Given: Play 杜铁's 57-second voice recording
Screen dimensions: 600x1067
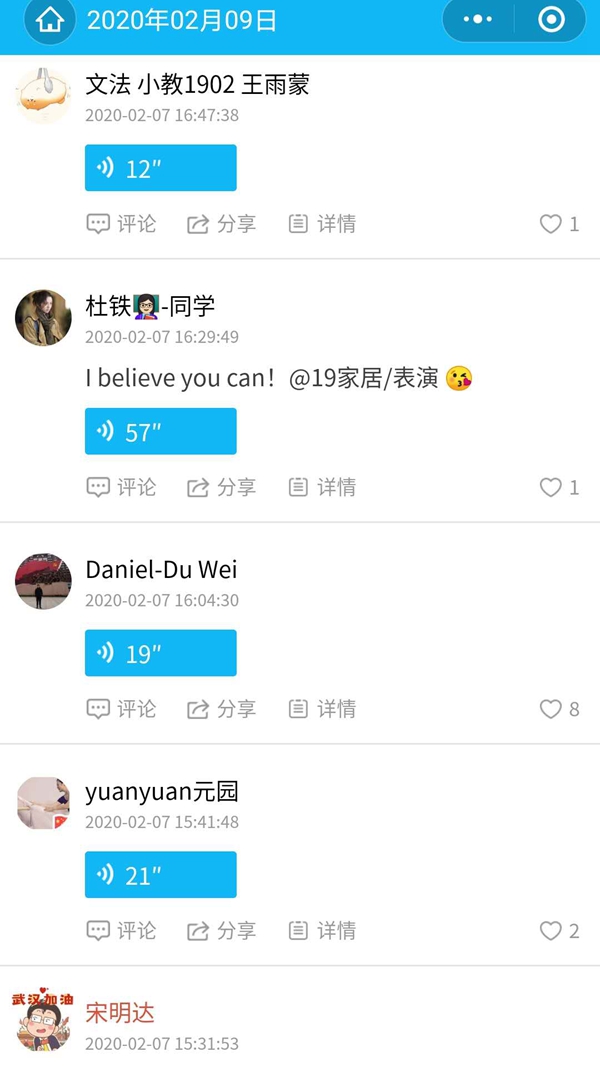Looking at the screenshot, I should coord(160,431).
